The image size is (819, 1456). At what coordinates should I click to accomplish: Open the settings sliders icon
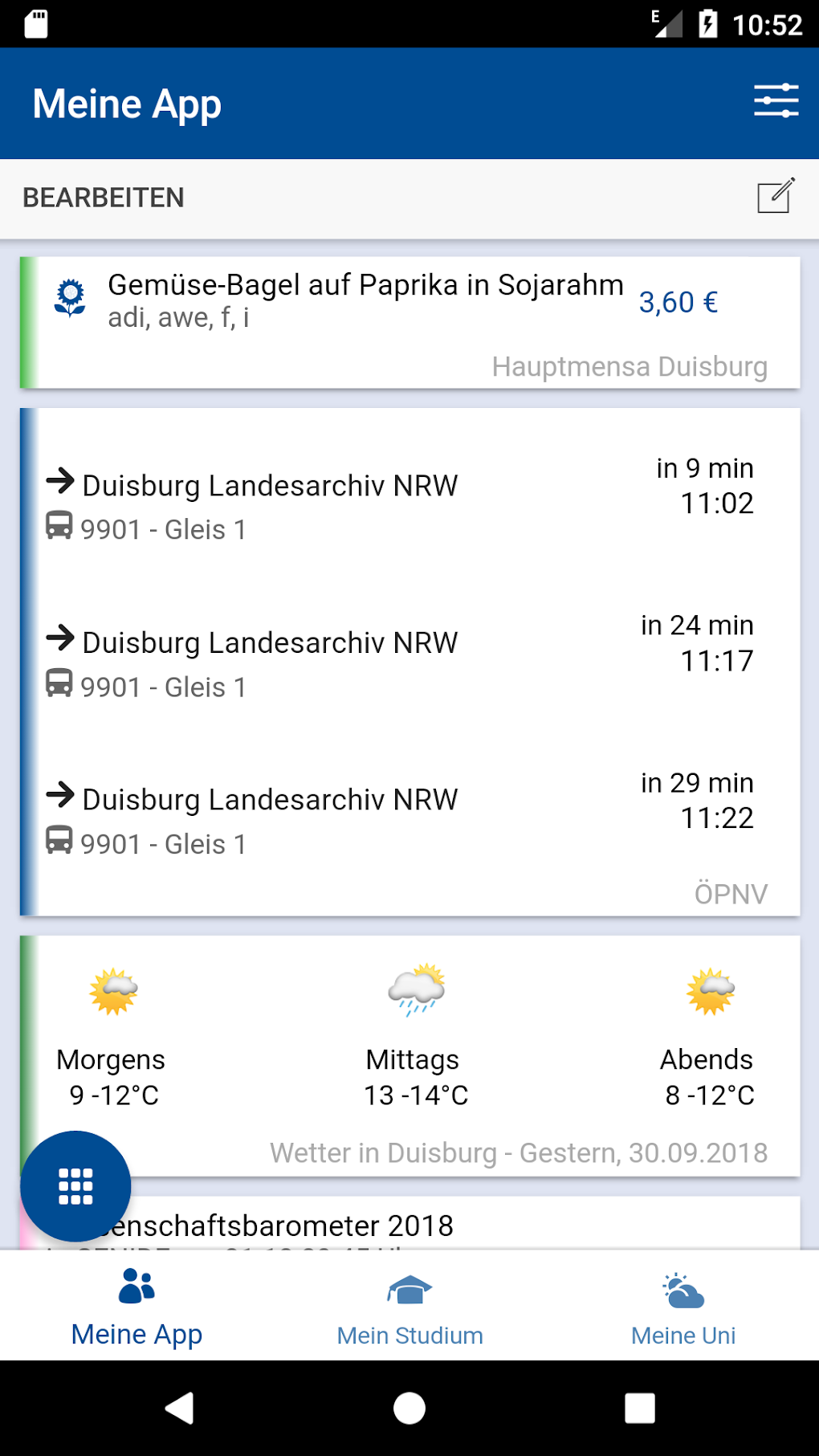pos(776,101)
